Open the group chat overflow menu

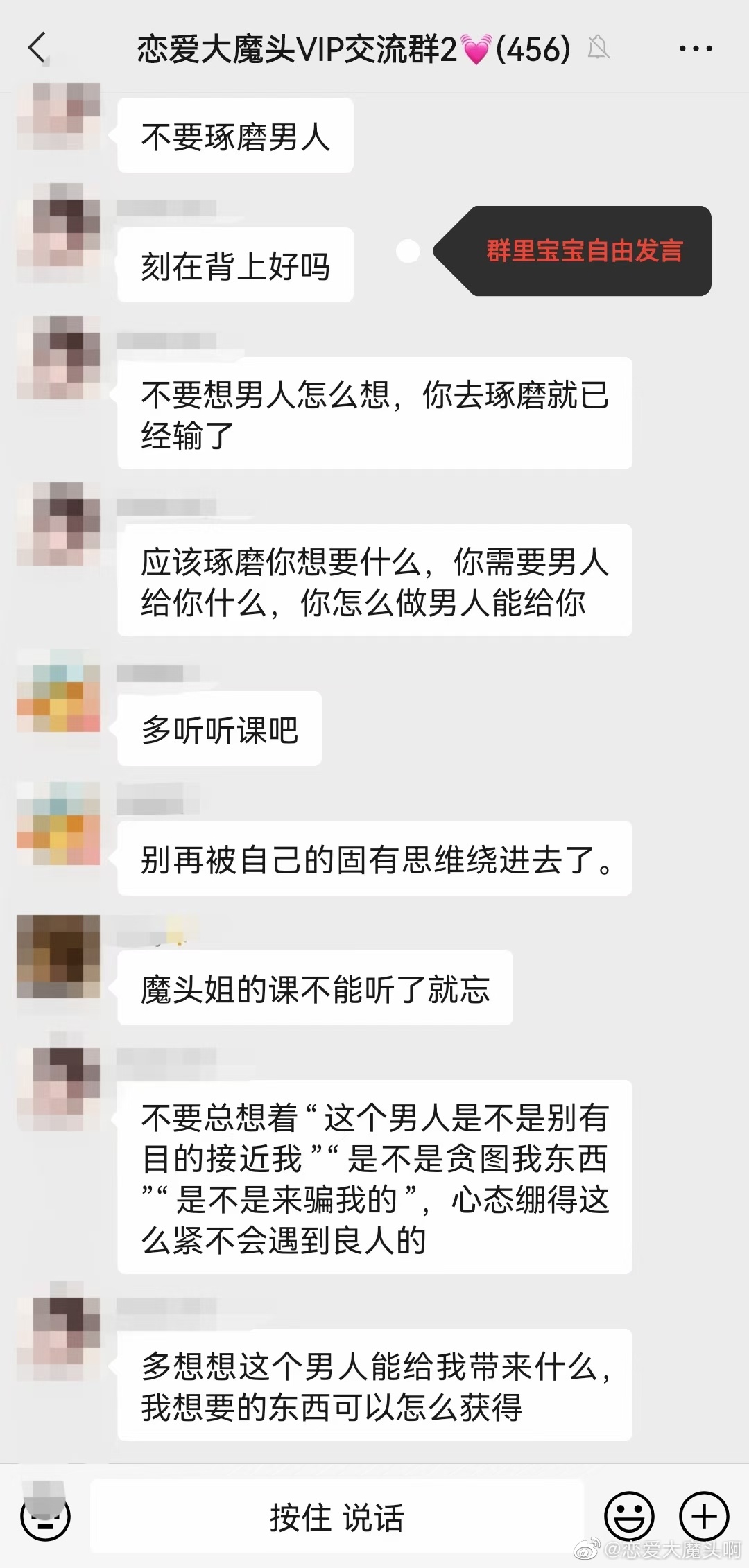click(x=695, y=49)
